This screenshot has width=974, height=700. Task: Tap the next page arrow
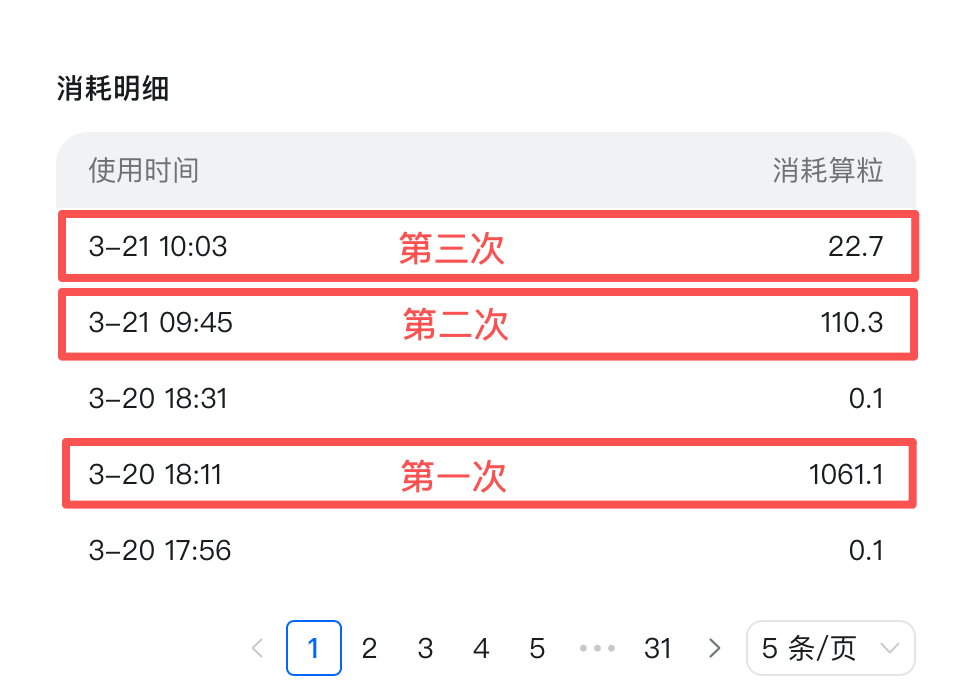click(714, 649)
